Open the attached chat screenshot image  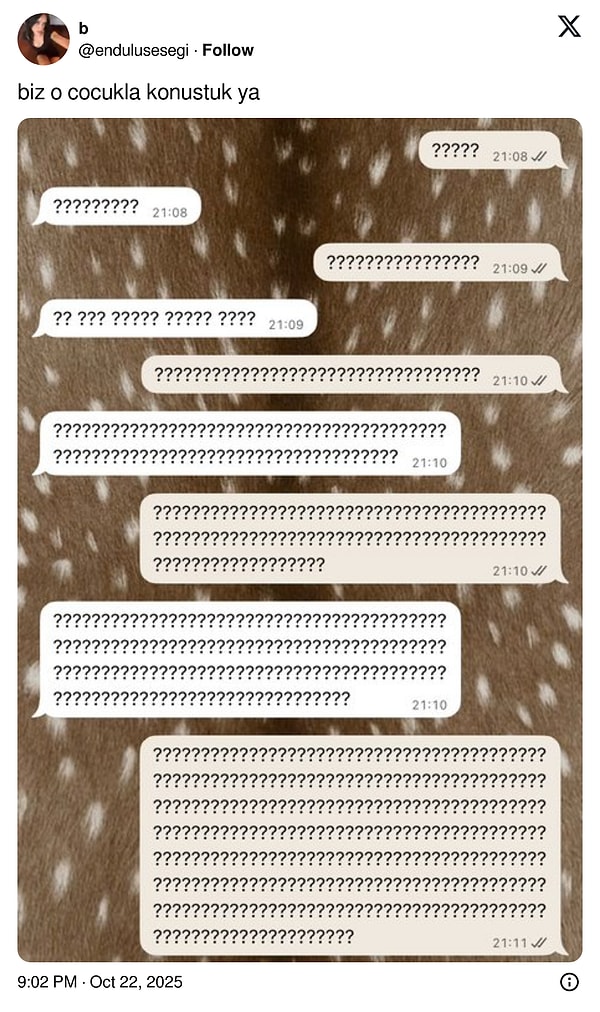(x=300, y=540)
